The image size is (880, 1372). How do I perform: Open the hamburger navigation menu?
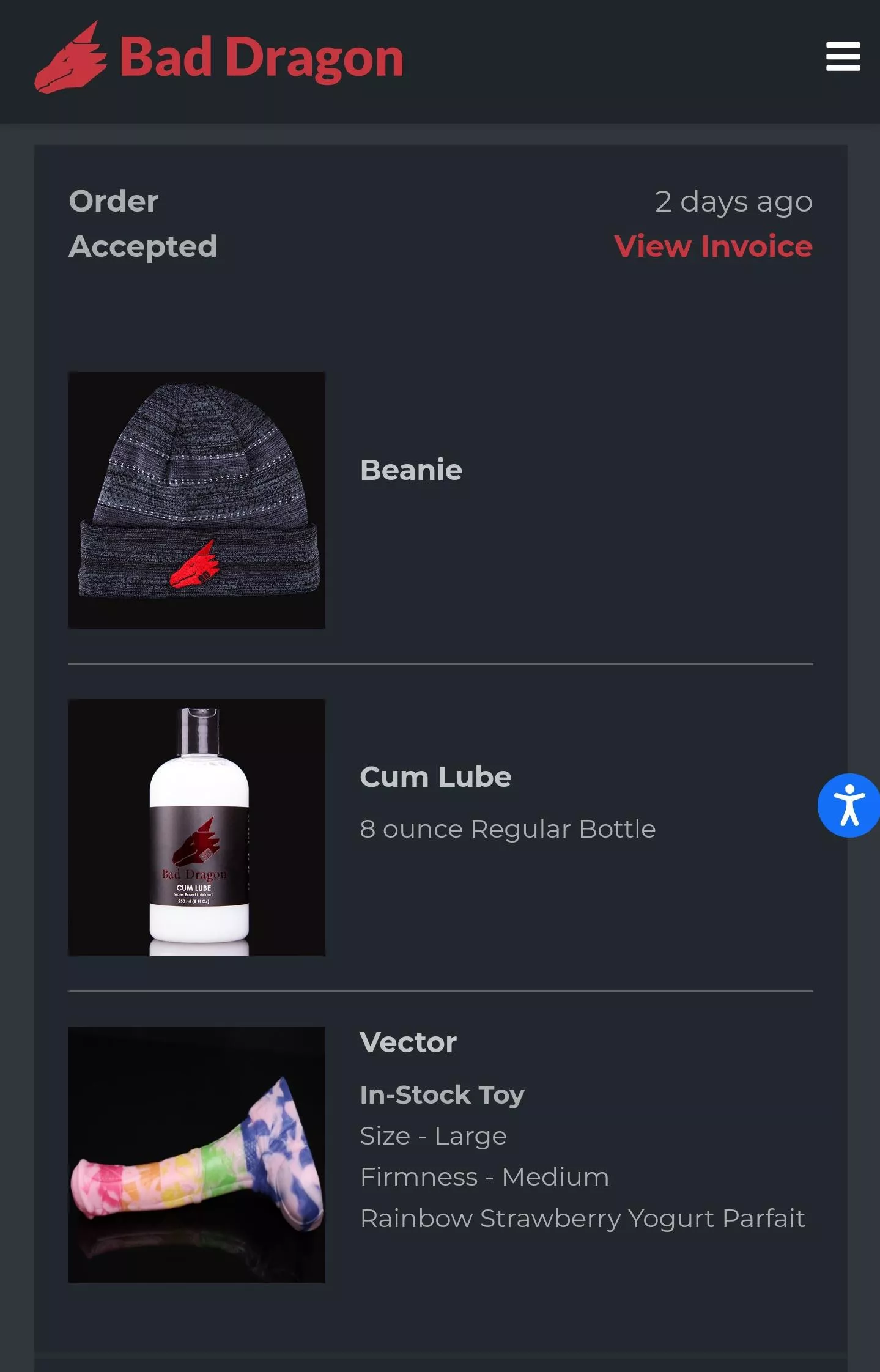(843, 56)
